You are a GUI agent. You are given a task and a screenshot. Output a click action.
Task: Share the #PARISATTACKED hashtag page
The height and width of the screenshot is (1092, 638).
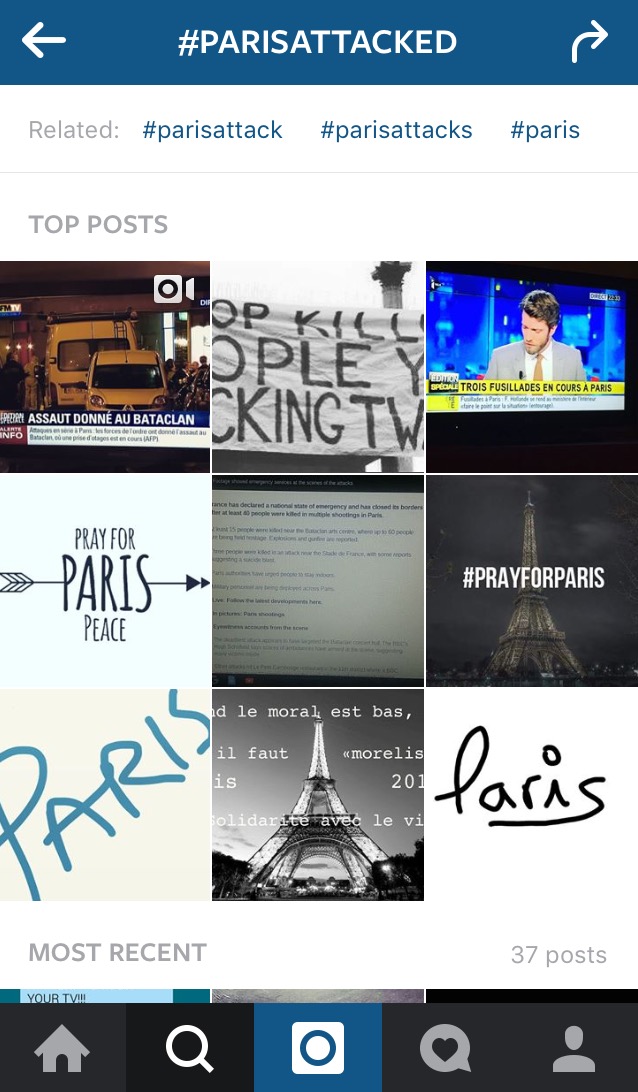click(590, 43)
